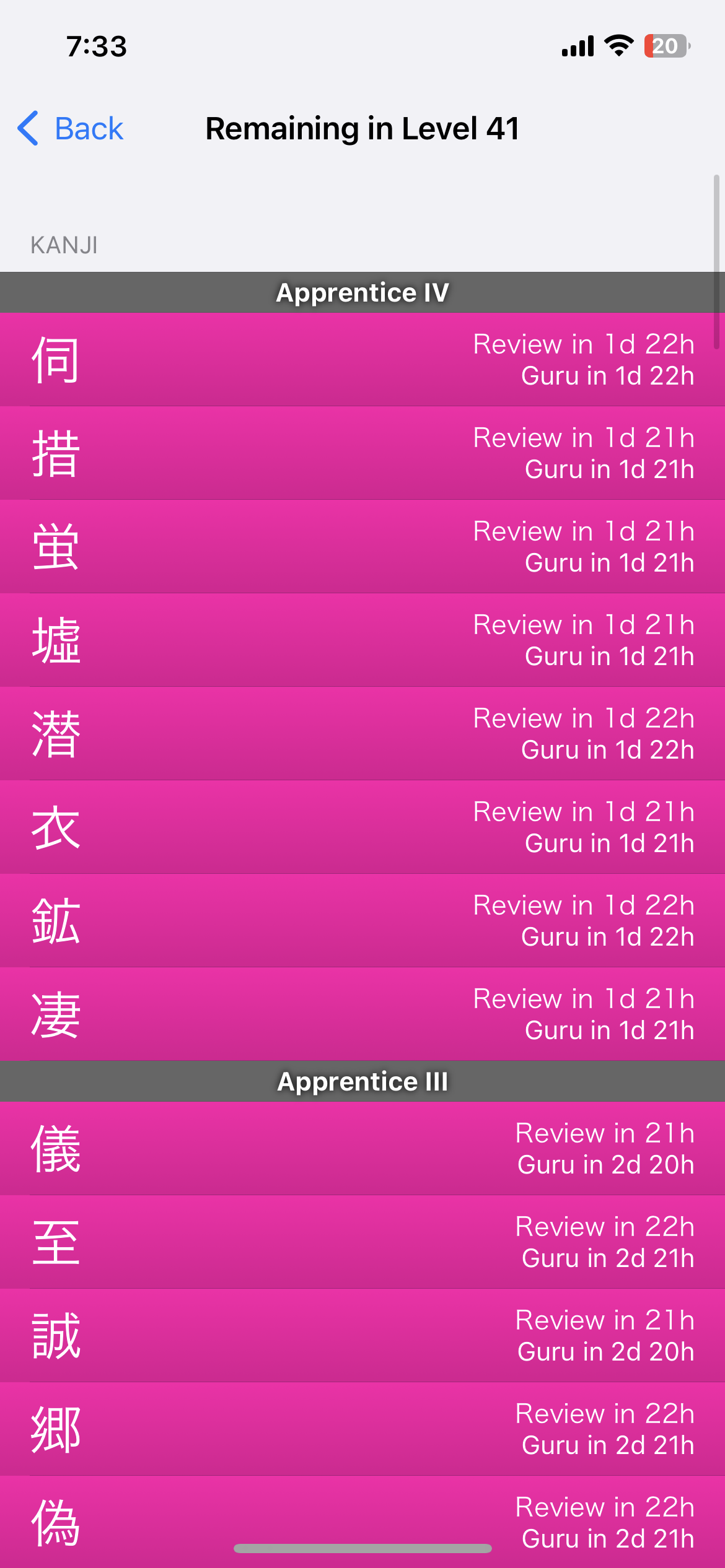This screenshot has width=725, height=1568.
Task: Show details for kanji 凄
Action: pos(362,1014)
